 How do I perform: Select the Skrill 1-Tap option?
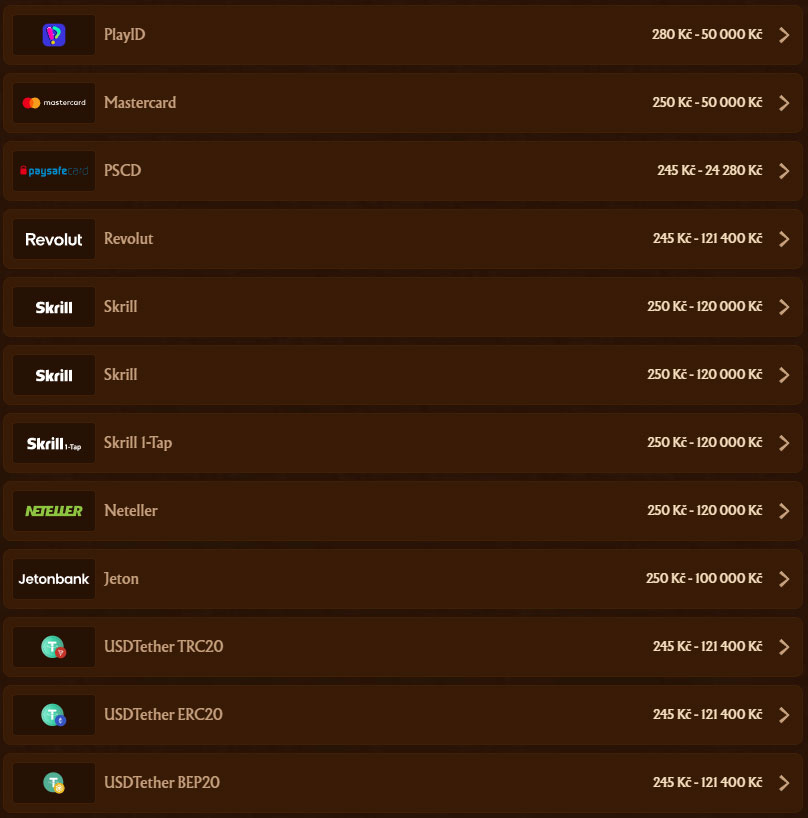point(403,443)
